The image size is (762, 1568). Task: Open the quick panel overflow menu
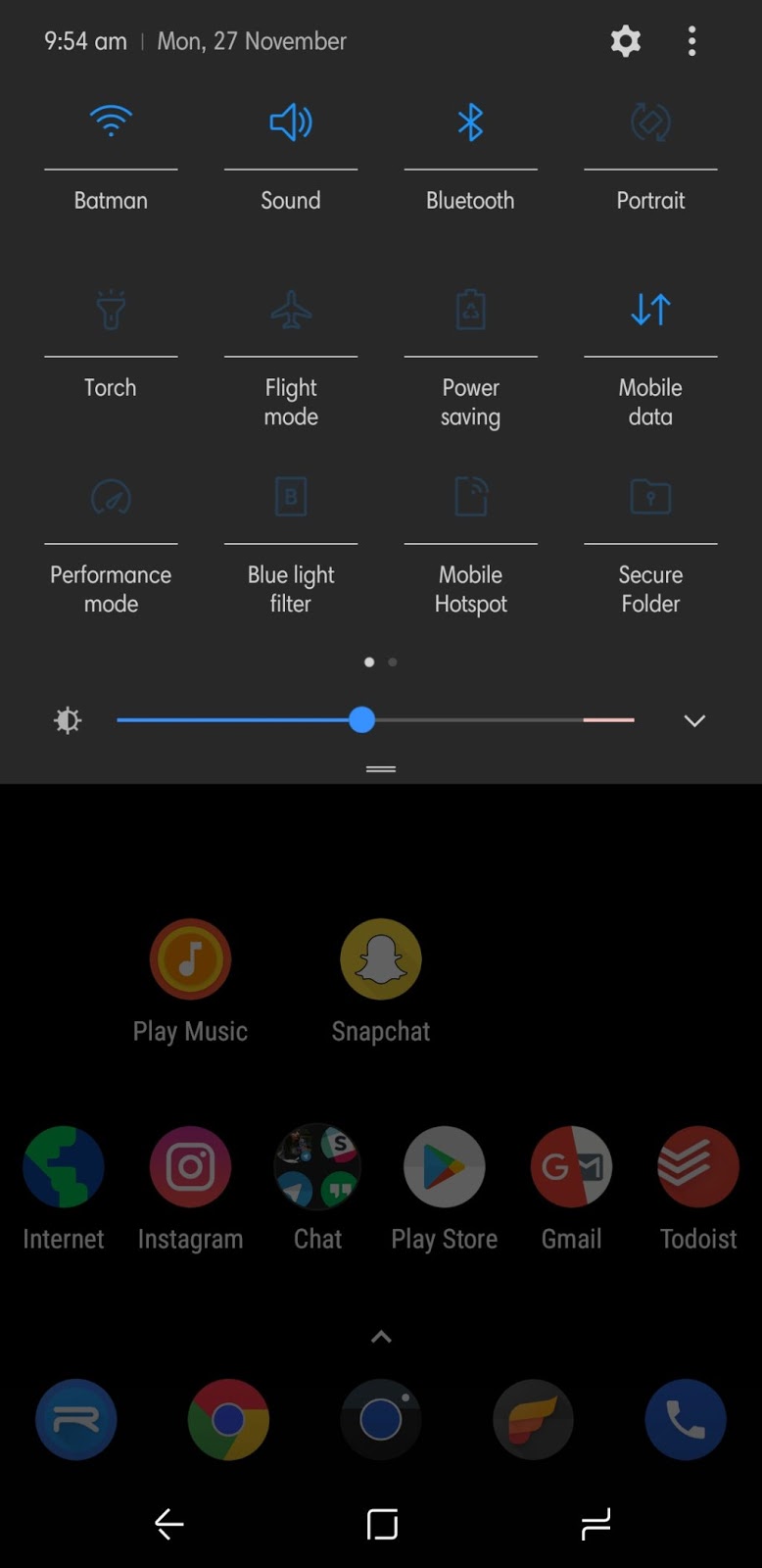pos(691,41)
